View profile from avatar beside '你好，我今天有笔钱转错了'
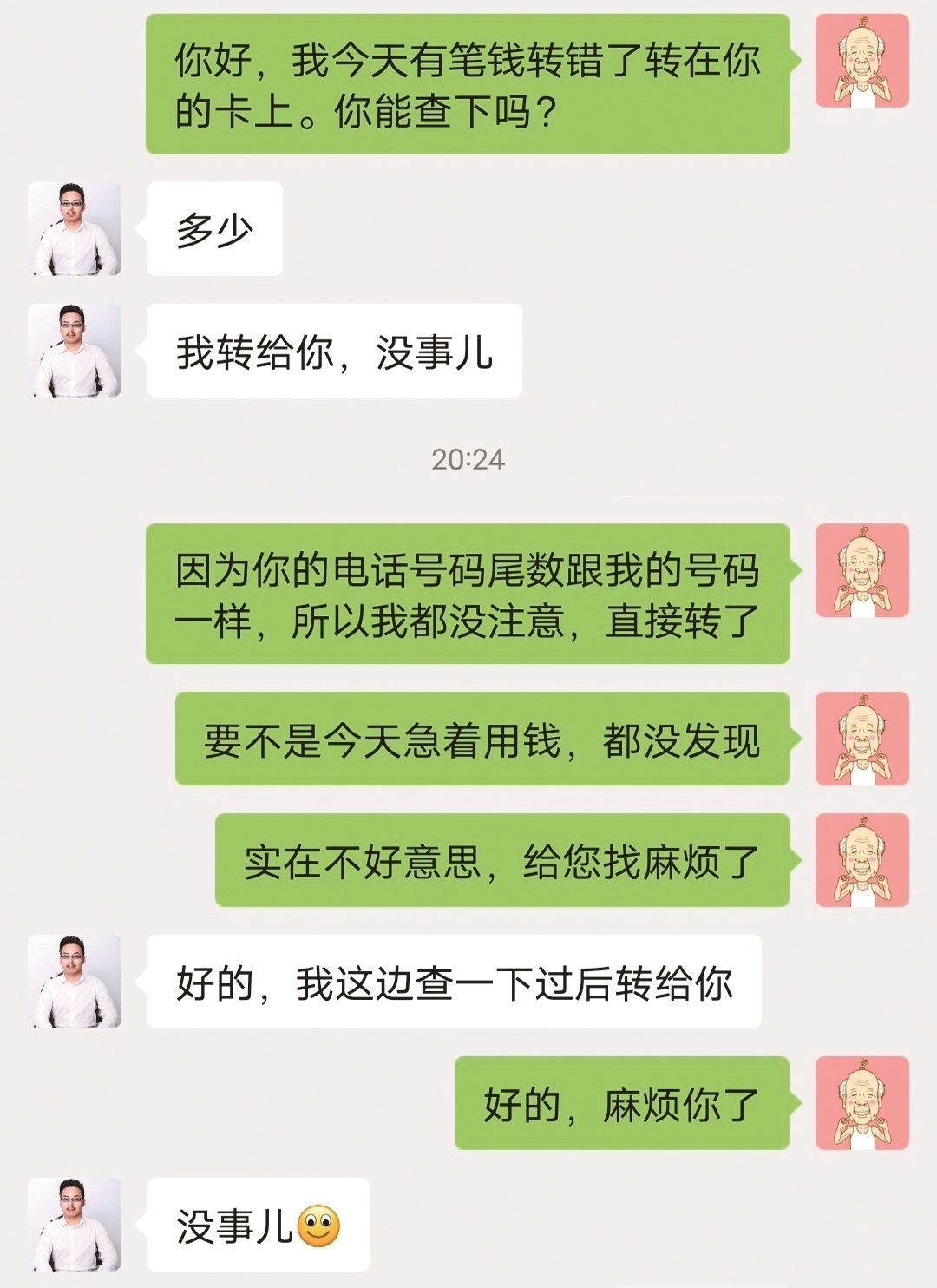This screenshot has width=937, height=1288. (x=862, y=61)
